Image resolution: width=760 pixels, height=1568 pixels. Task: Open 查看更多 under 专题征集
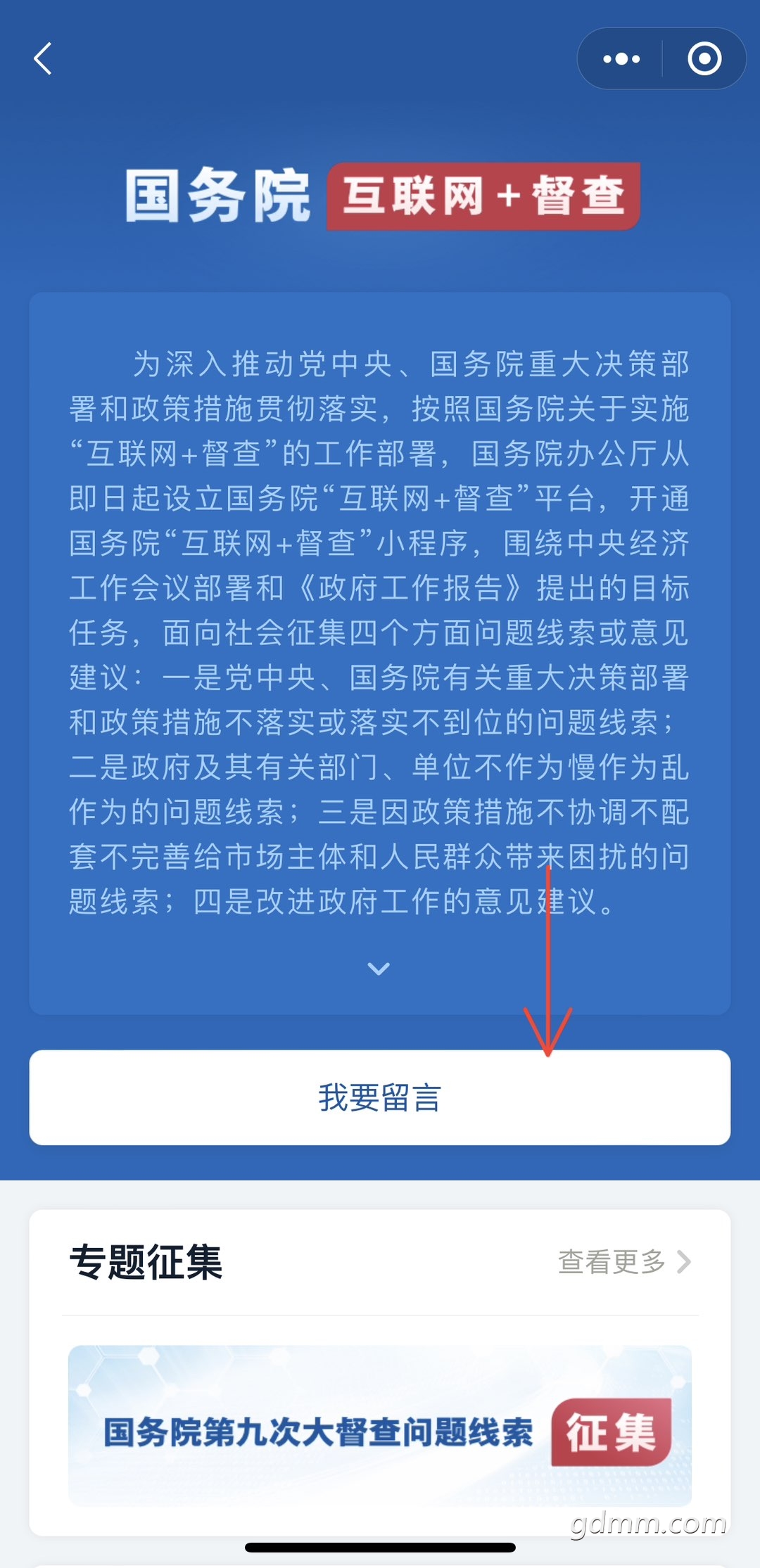(x=624, y=1262)
